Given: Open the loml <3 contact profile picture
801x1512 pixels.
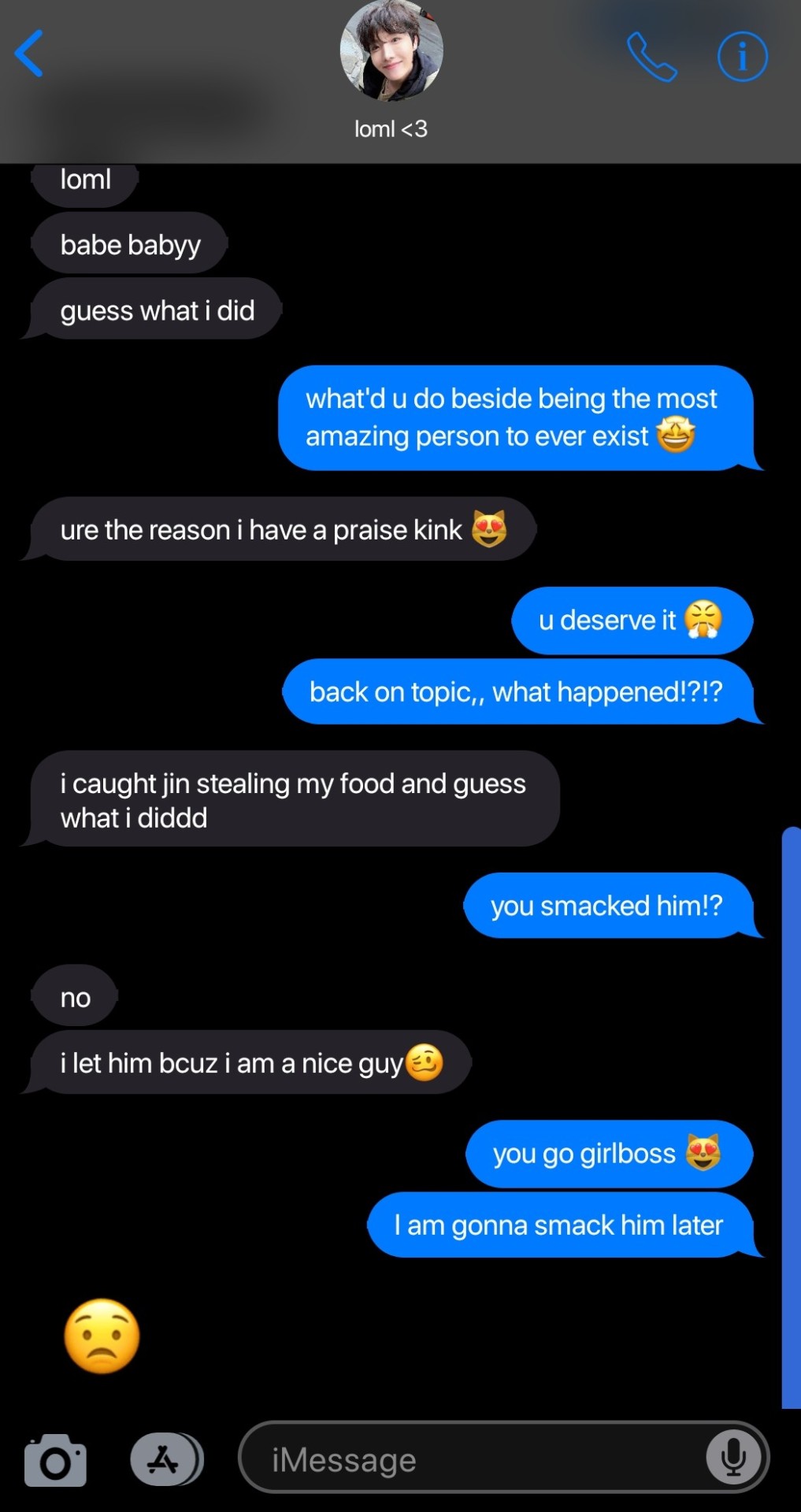Looking at the screenshot, I should coord(391,50).
